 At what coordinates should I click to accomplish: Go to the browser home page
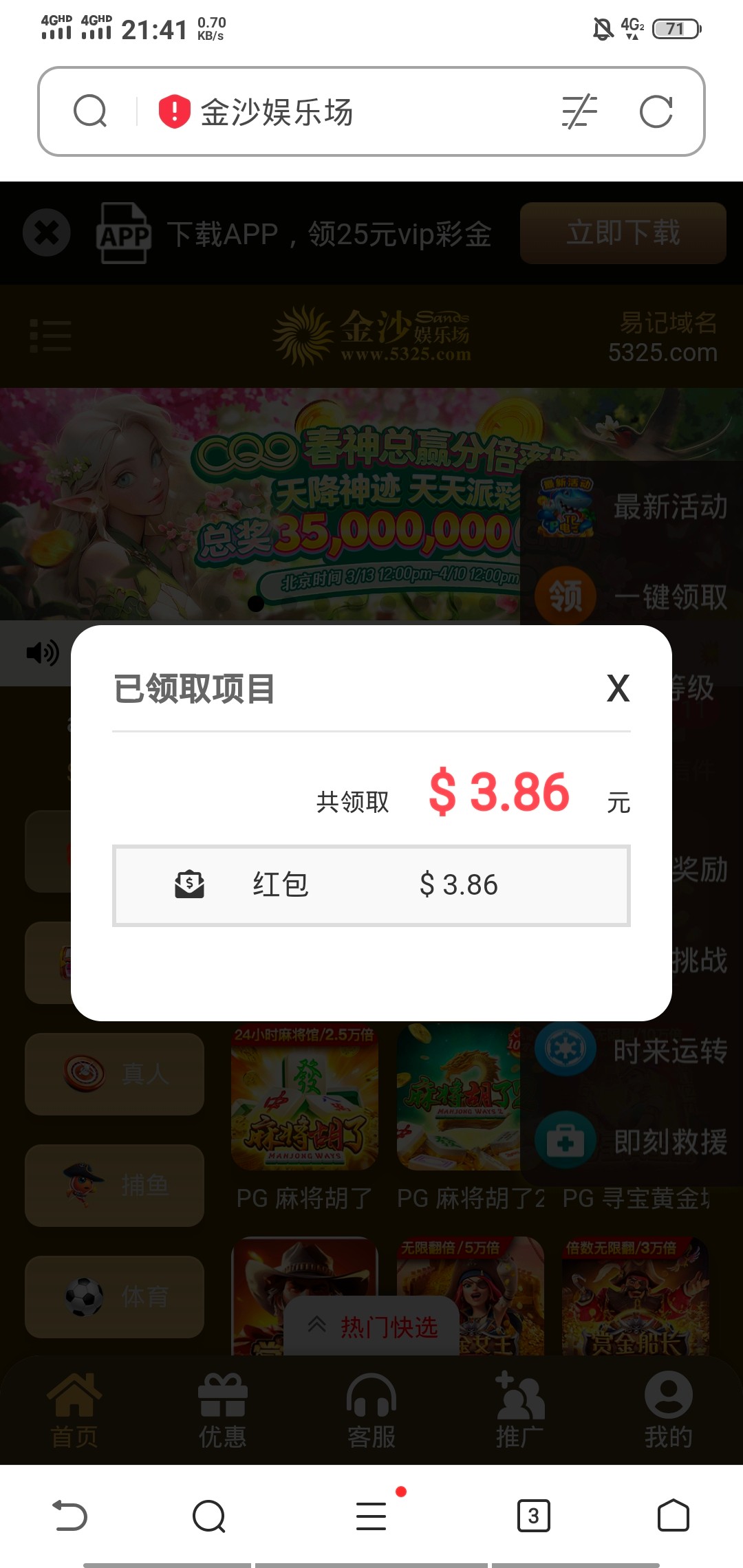point(673,1516)
